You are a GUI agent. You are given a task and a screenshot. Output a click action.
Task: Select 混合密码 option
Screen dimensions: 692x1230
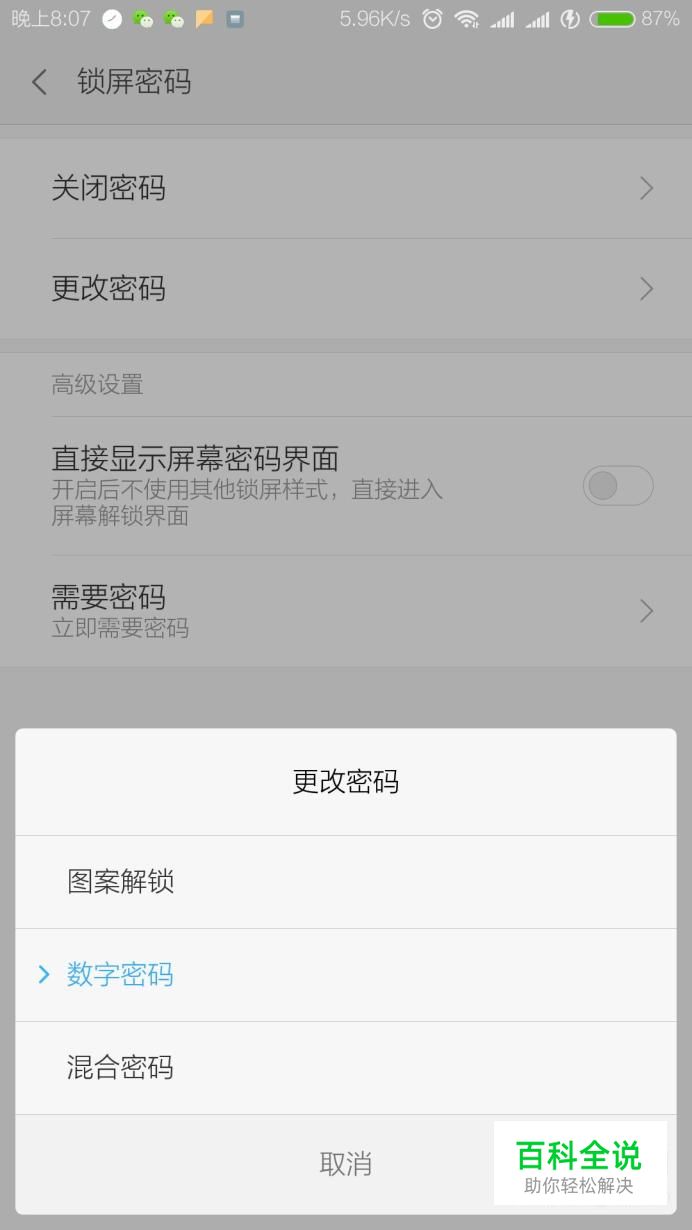pos(345,1068)
